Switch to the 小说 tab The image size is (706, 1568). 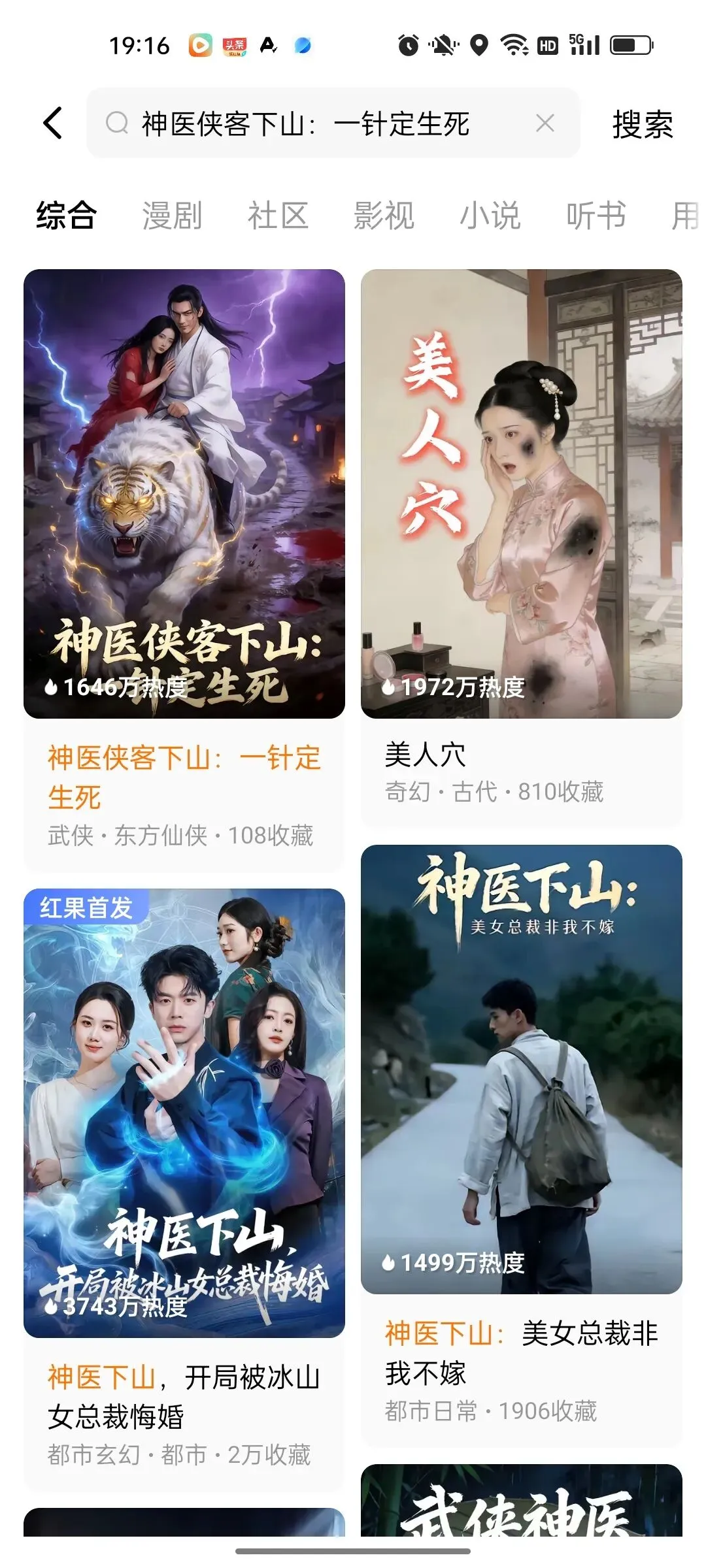490,215
